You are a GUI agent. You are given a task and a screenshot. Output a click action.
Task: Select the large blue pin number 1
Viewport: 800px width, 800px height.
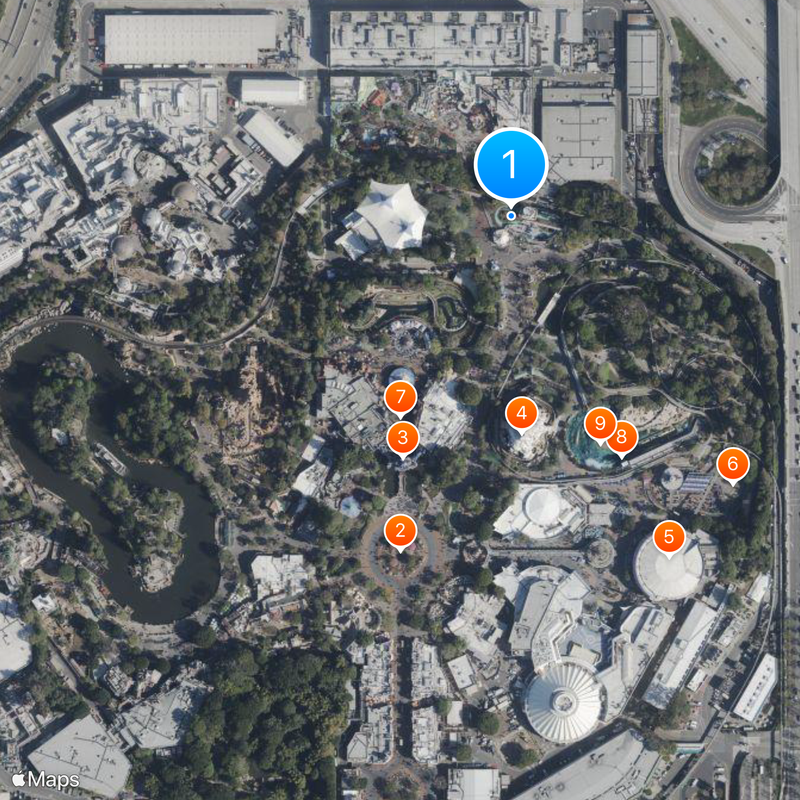(511, 163)
